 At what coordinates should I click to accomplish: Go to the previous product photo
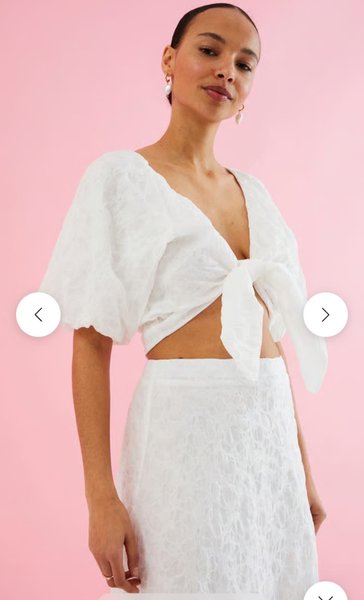38,315
